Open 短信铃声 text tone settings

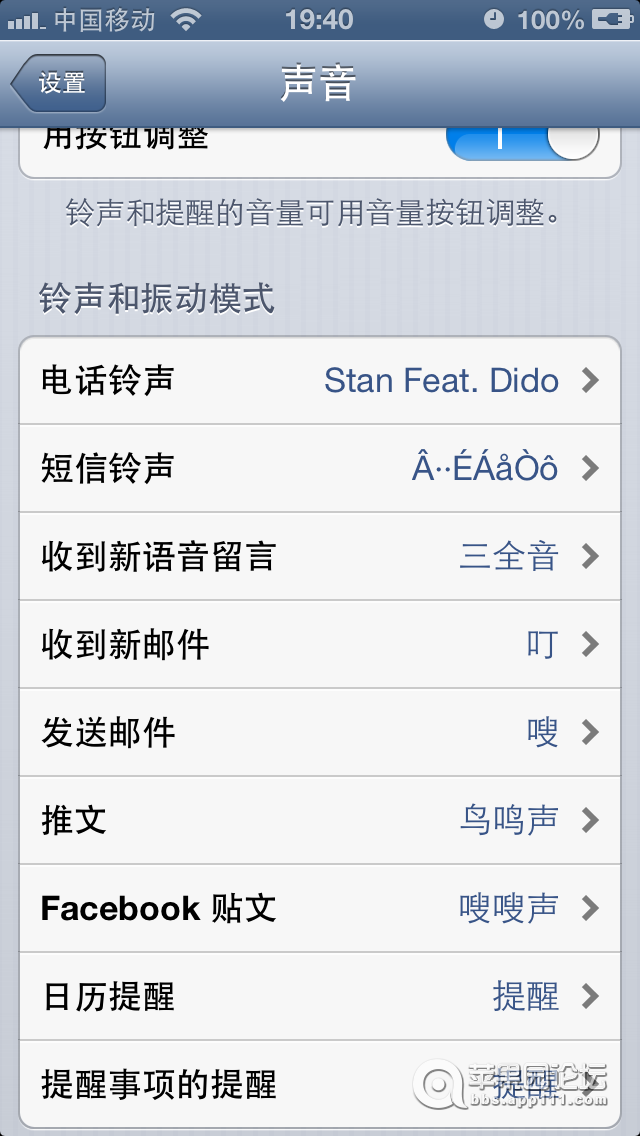(320, 468)
